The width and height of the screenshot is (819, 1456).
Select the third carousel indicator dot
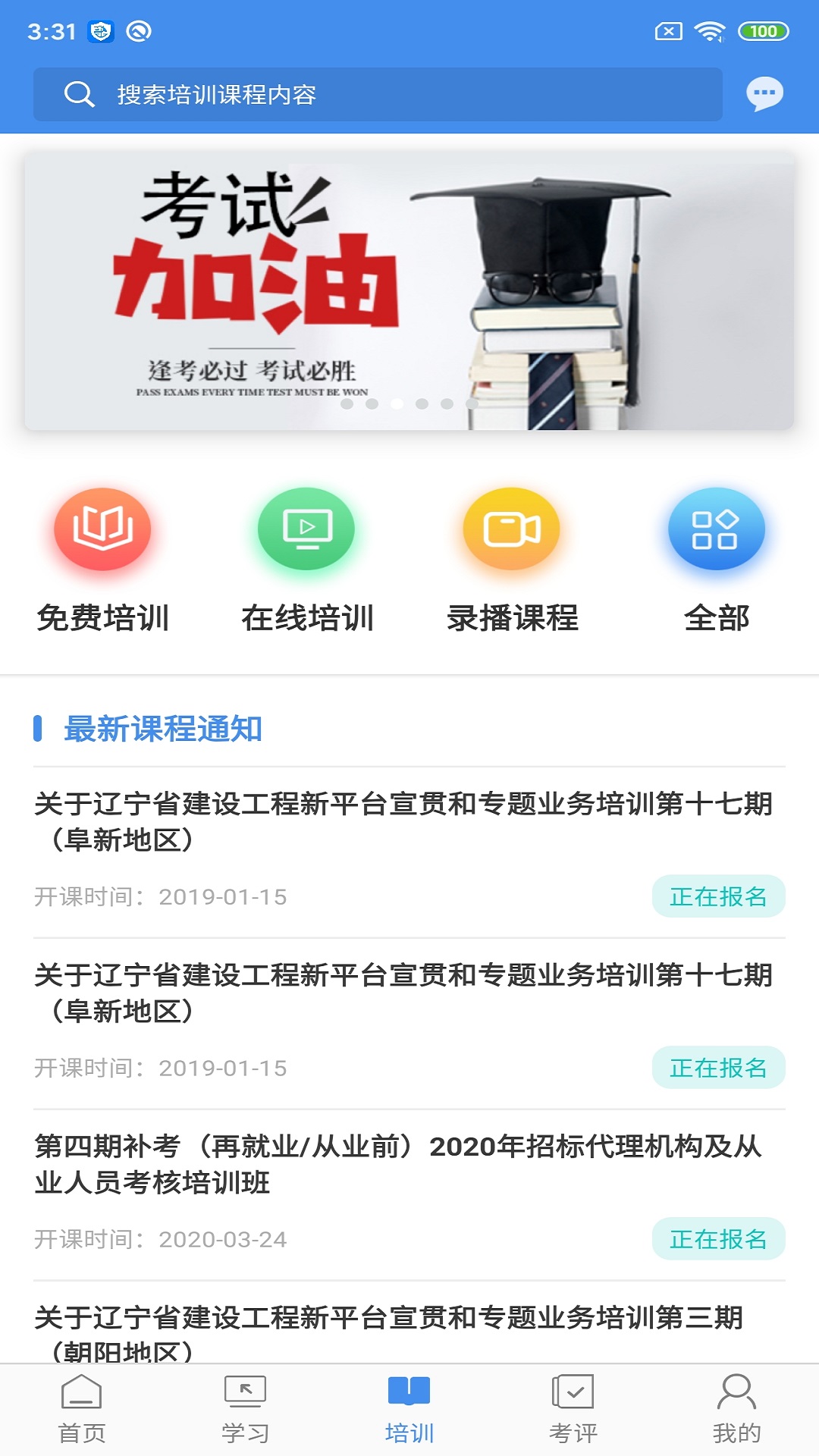pos(398,404)
